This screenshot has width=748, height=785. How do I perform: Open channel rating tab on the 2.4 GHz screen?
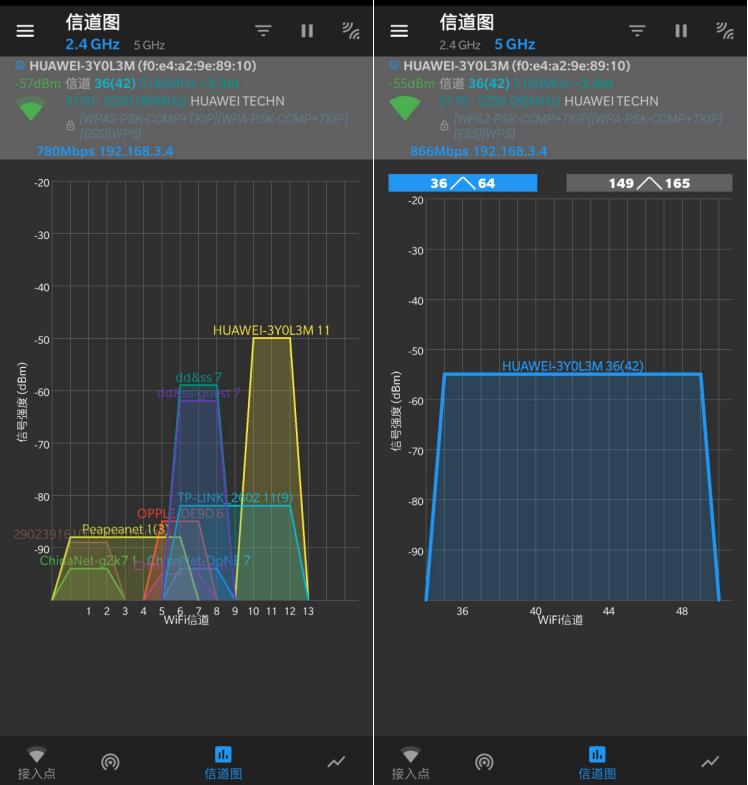[x=110, y=762]
